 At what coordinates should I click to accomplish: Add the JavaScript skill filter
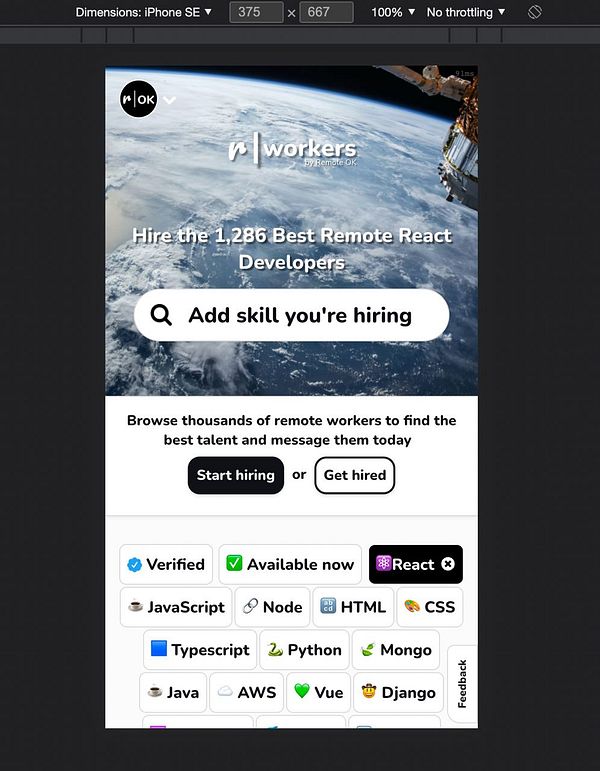click(176, 607)
